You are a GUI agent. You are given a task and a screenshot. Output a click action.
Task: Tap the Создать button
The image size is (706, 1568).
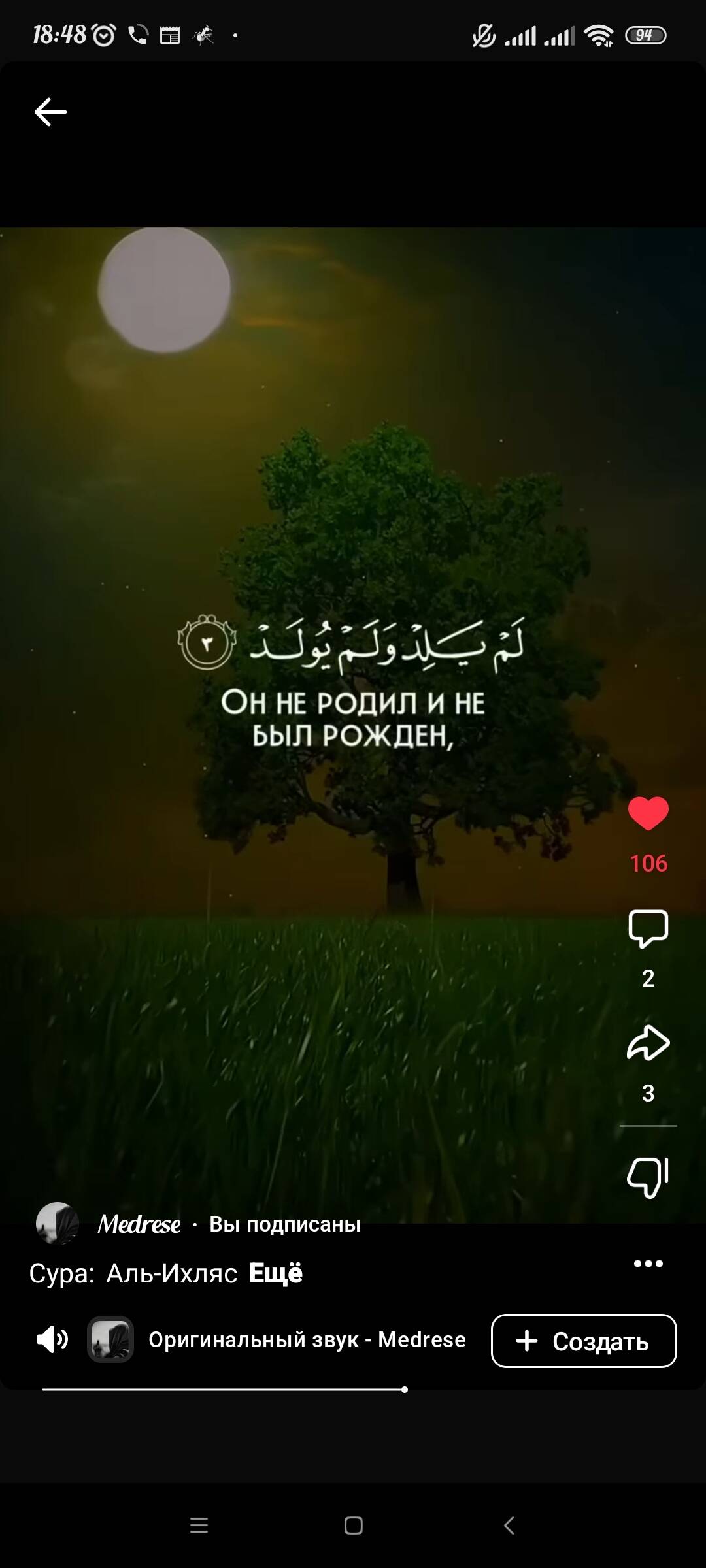(584, 1341)
